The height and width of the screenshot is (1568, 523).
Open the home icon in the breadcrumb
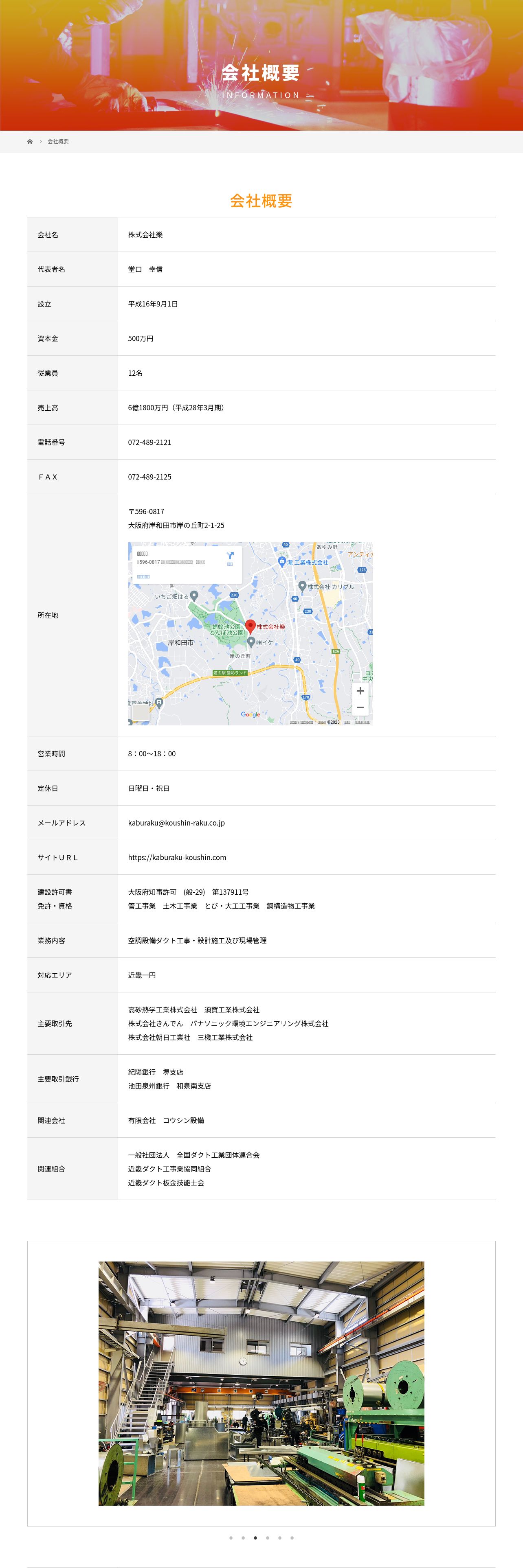30,141
